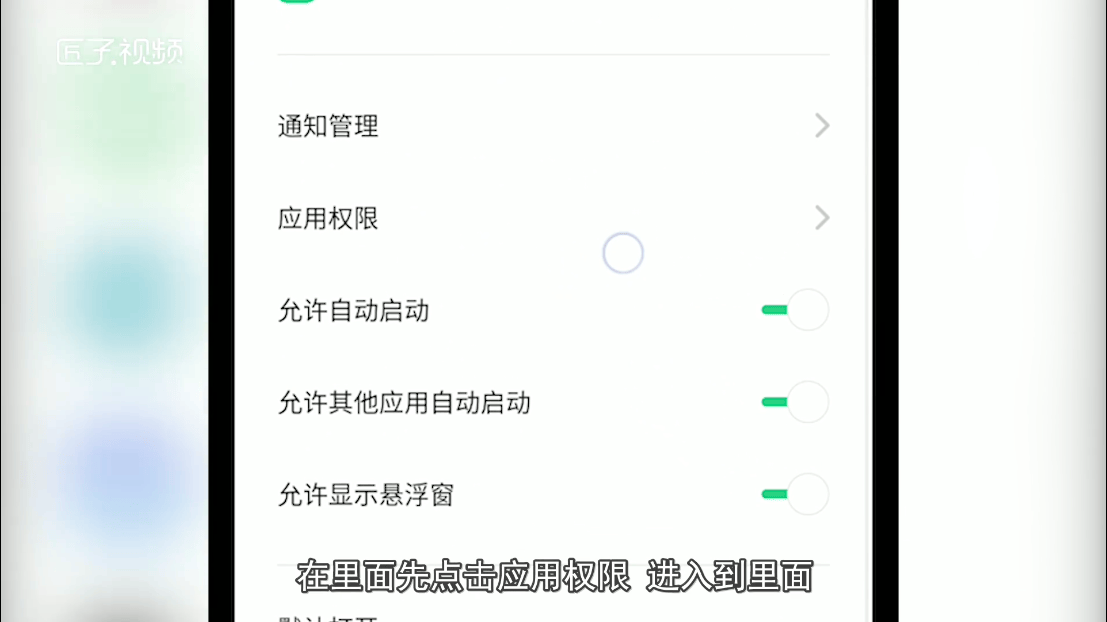
Task: Open 应用权限 settings
Action: (552, 218)
